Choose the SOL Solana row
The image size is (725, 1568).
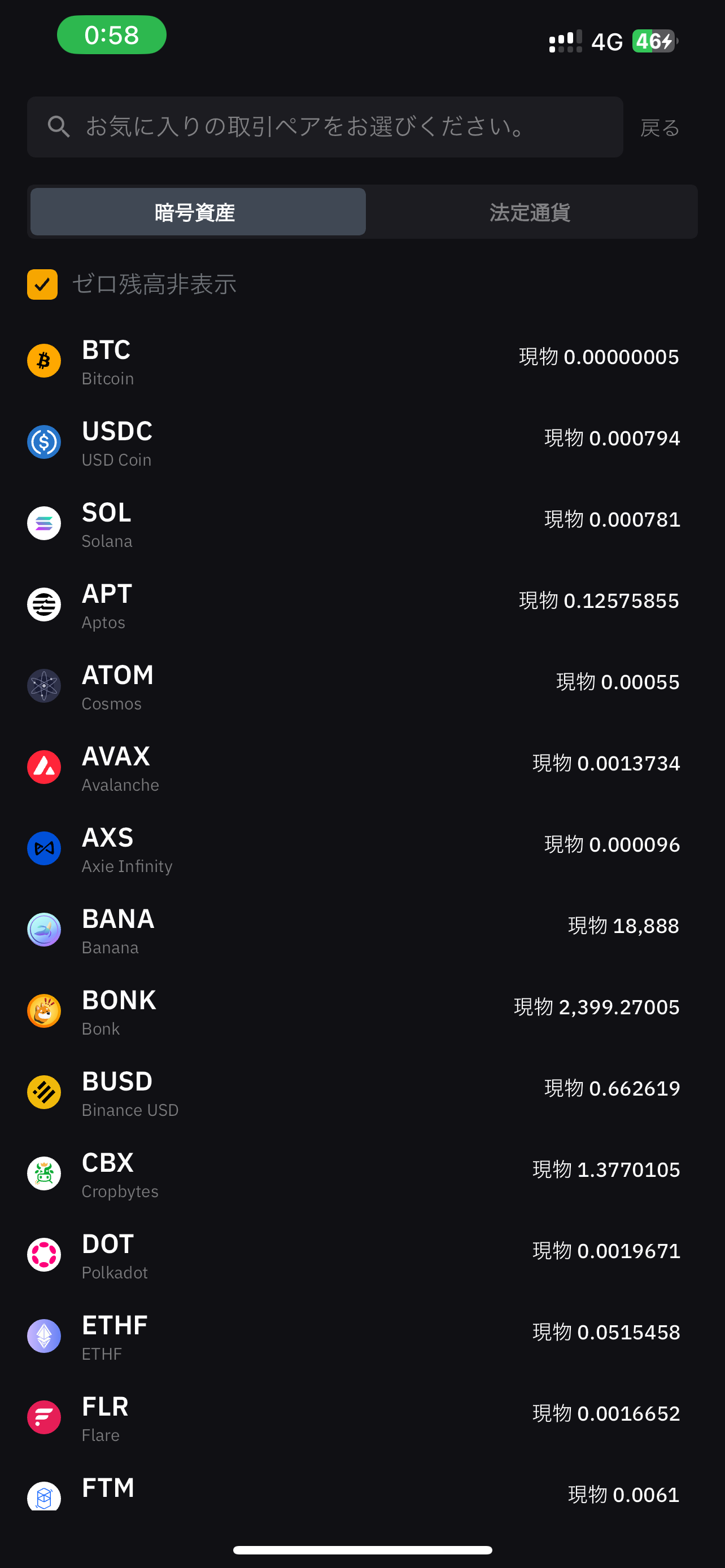coord(362,523)
